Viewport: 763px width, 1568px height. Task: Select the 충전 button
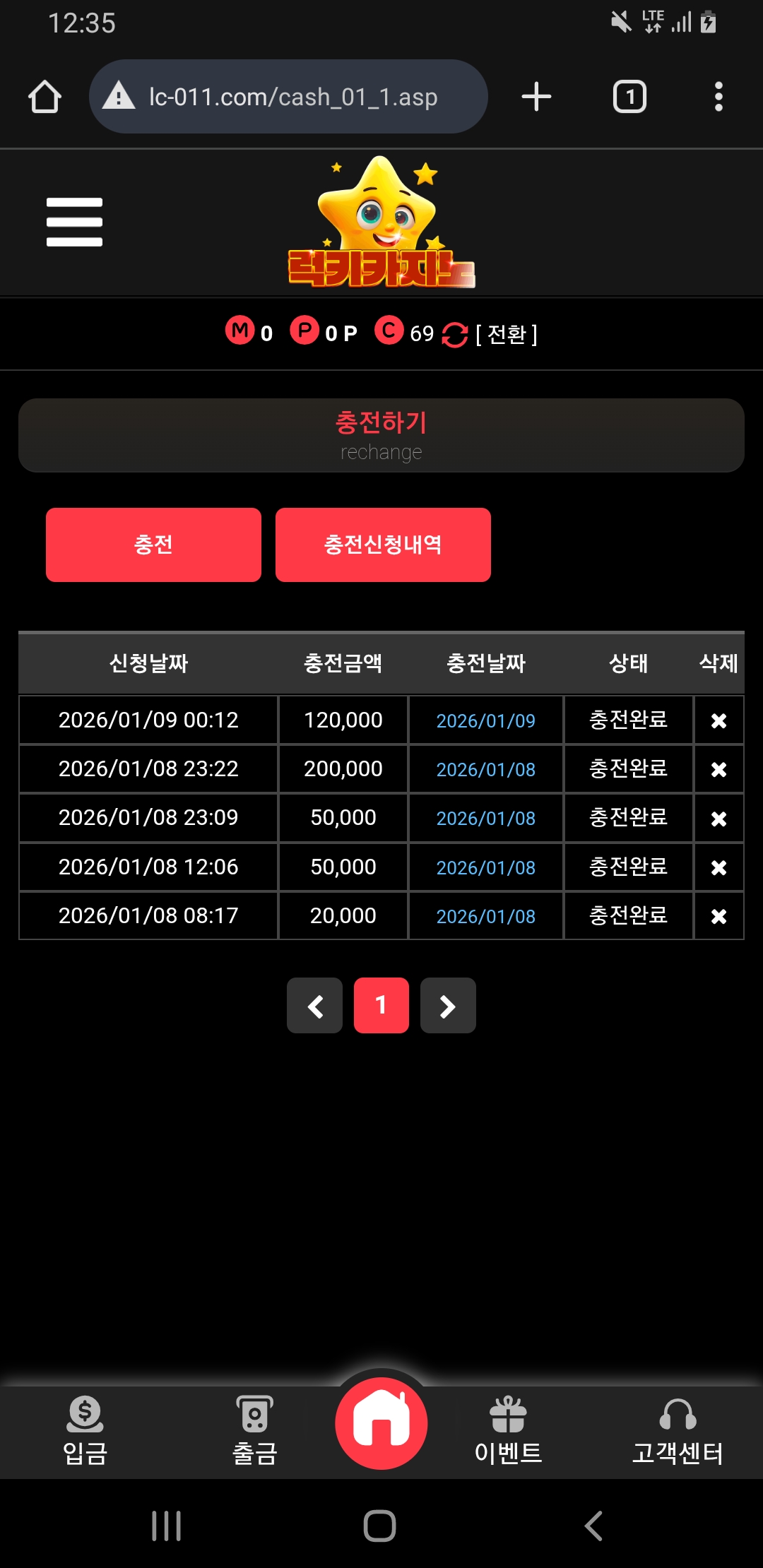tap(153, 545)
